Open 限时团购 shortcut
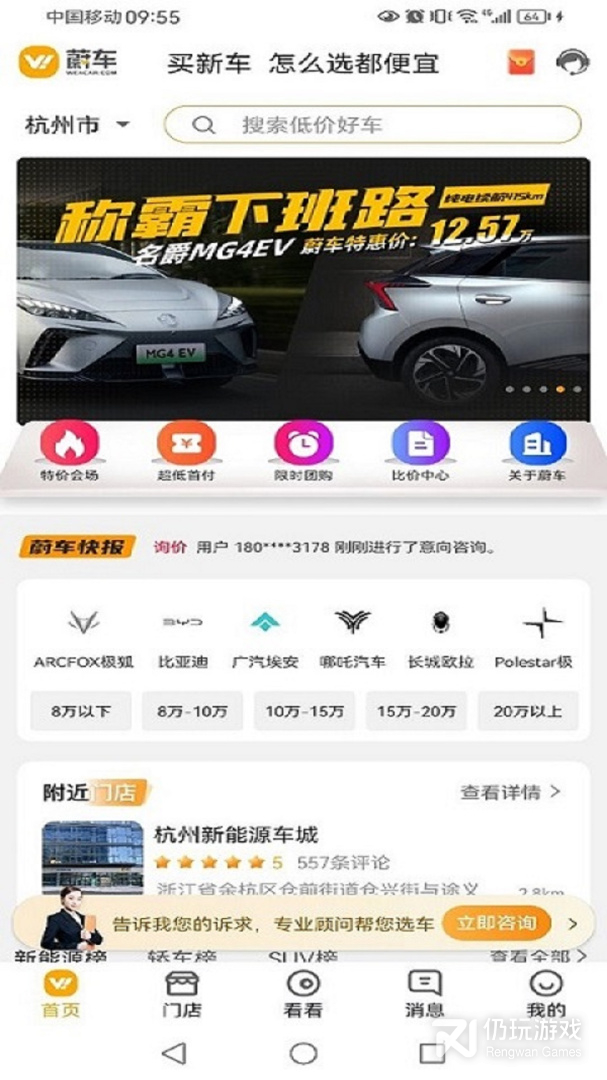The image size is (607, 1080). point(303,452)
